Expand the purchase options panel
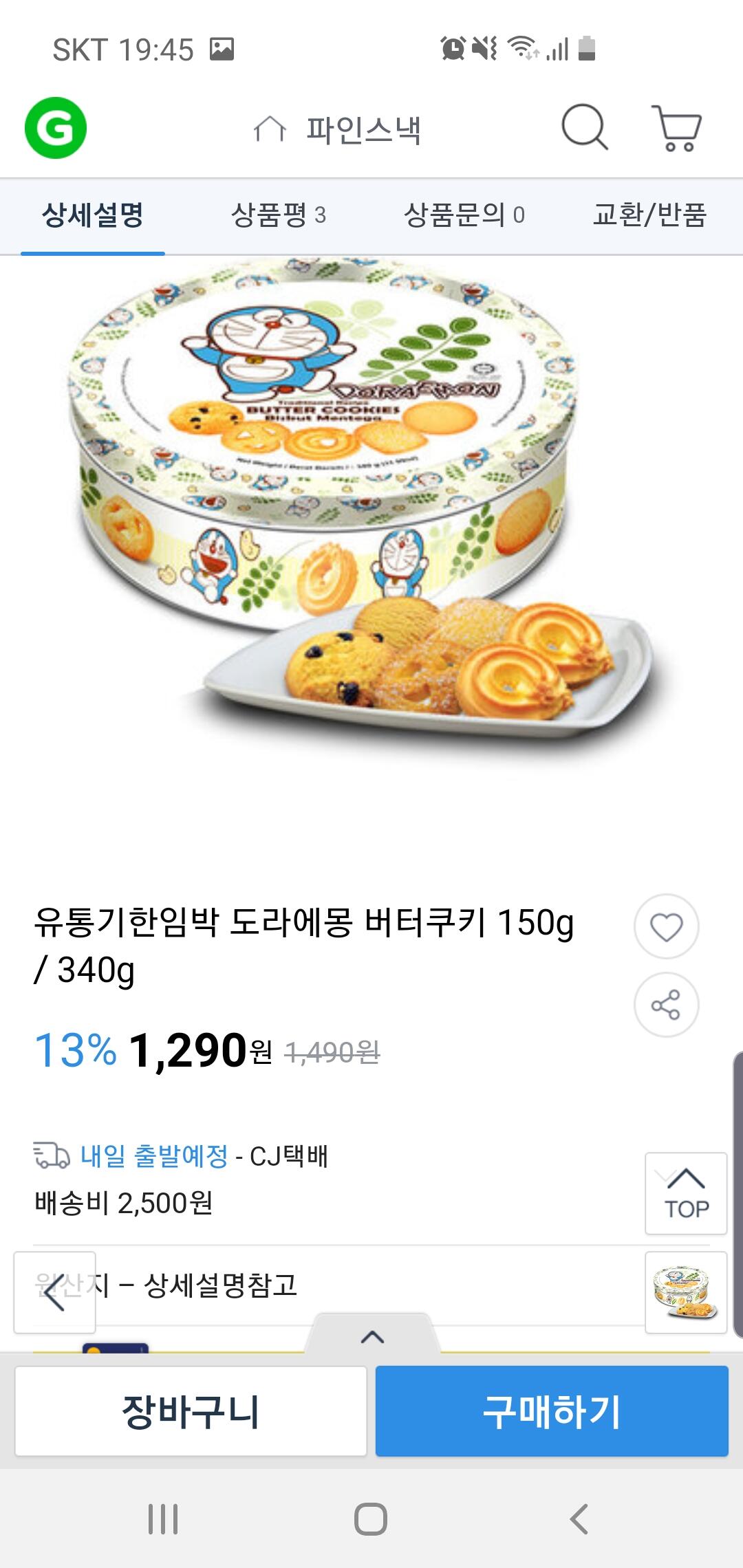The height and width of the screenshot is (1568, 743). click(372, 1336)
